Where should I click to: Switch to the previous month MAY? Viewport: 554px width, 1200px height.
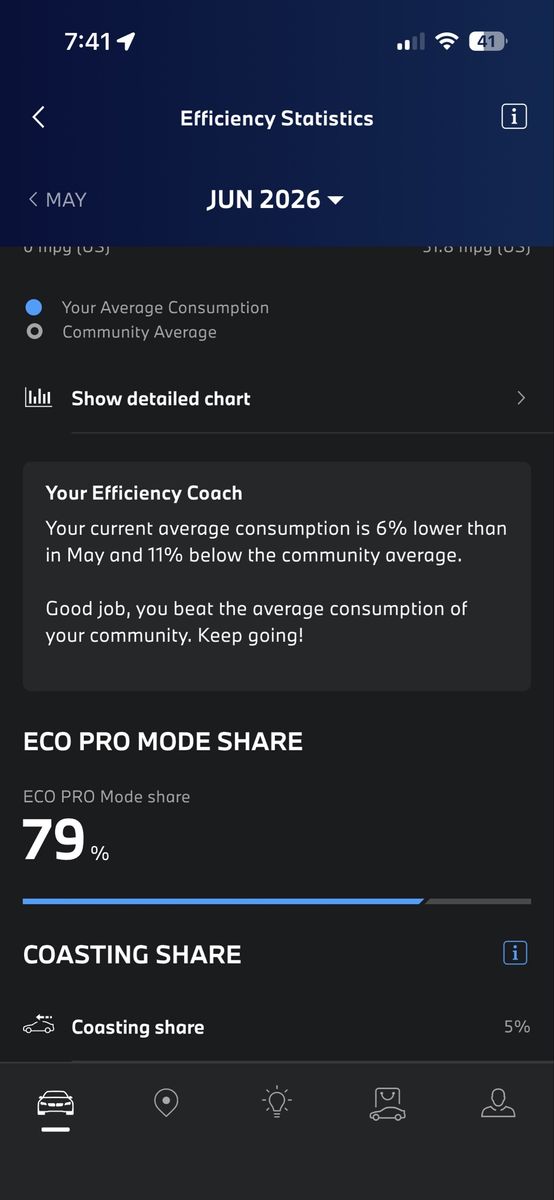[57, 200]
